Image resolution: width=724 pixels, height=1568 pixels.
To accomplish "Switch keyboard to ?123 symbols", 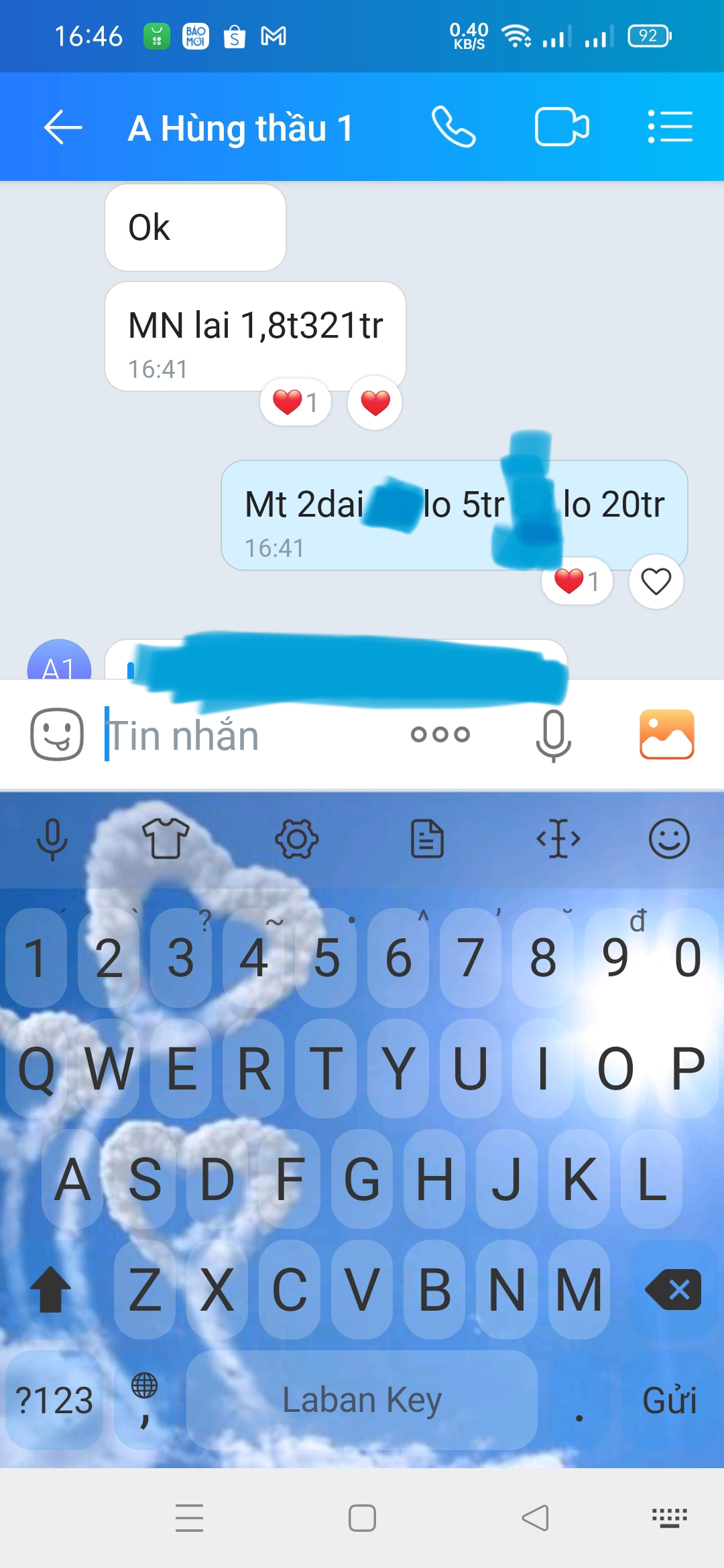I will point(54,1400).
